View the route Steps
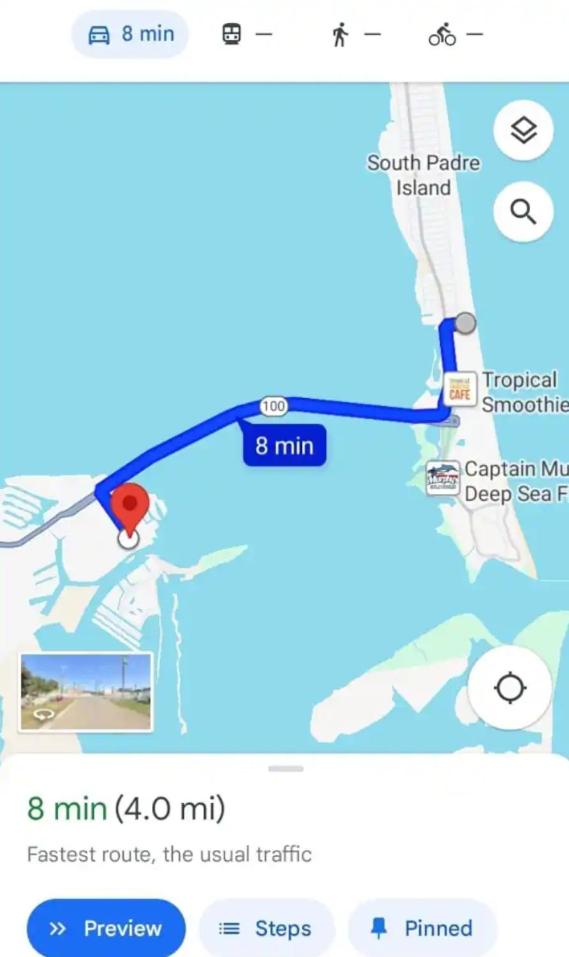The width and height of the screenshot is (569, 957). tap(266, 928)
